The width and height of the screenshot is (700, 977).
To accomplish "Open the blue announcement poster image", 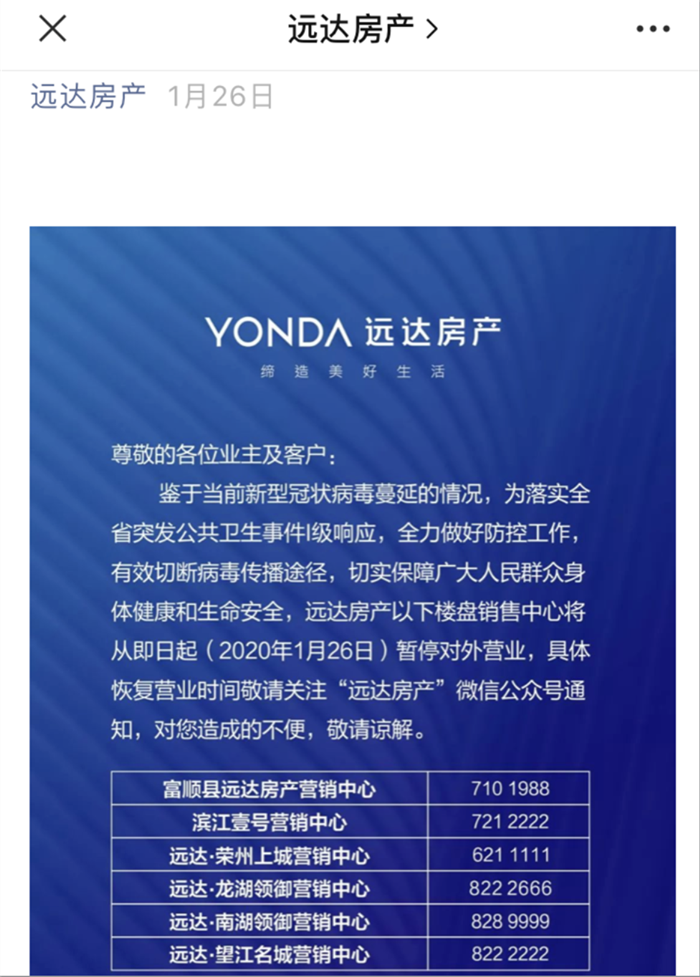I will [x=352, y=600].
